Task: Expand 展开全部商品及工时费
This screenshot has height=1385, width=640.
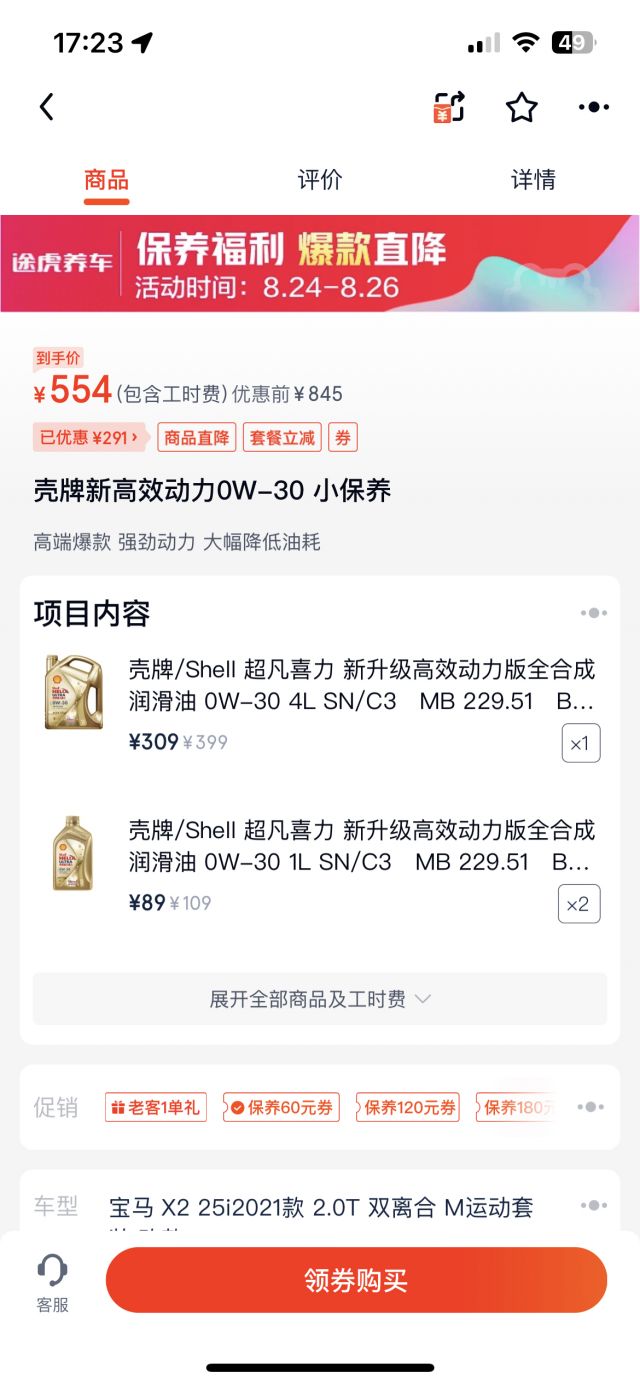Action: 320,999
